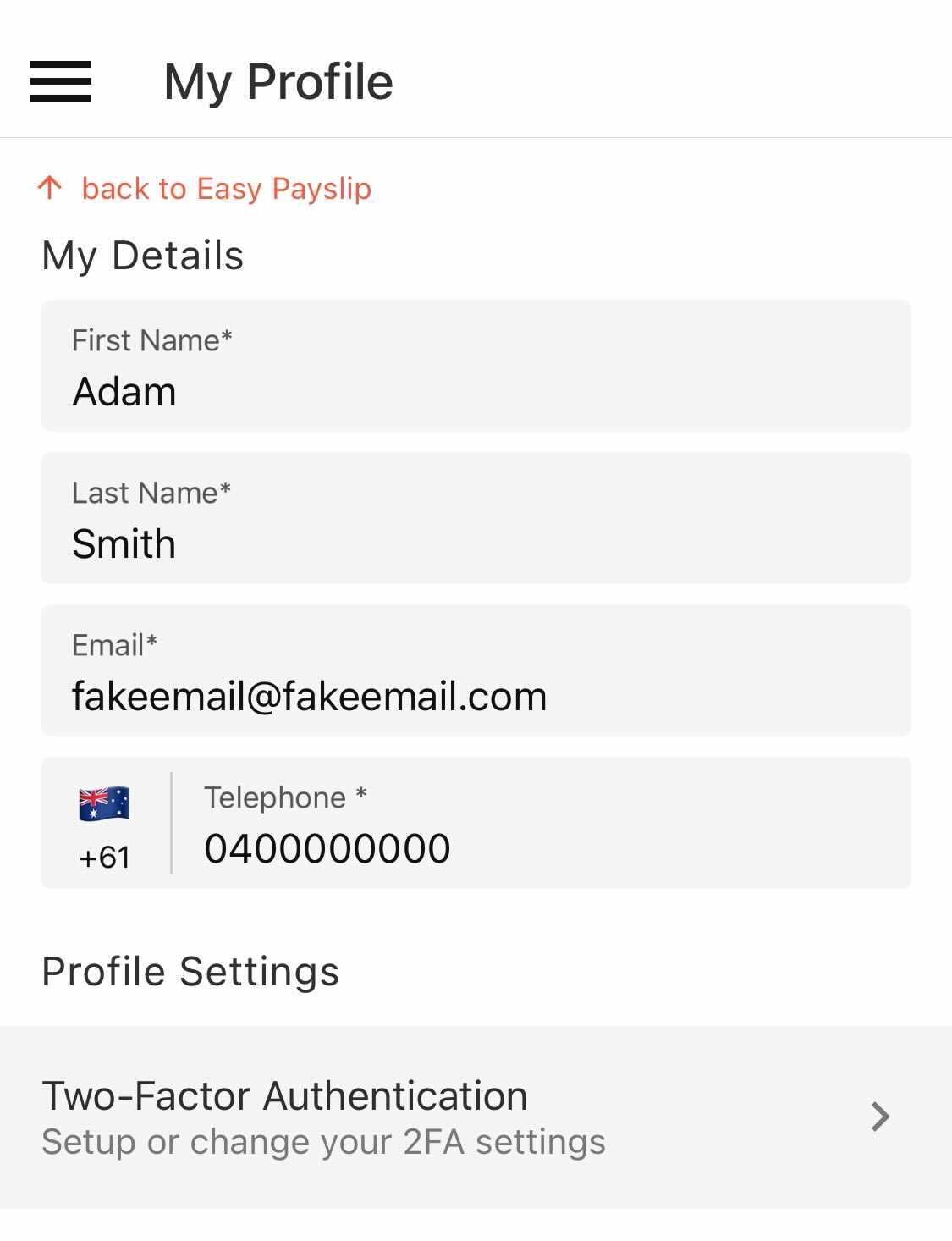952x1241 pixels.
Task: Click 'Setup or change your 2FA settings' text
Action: (323, 1141)
